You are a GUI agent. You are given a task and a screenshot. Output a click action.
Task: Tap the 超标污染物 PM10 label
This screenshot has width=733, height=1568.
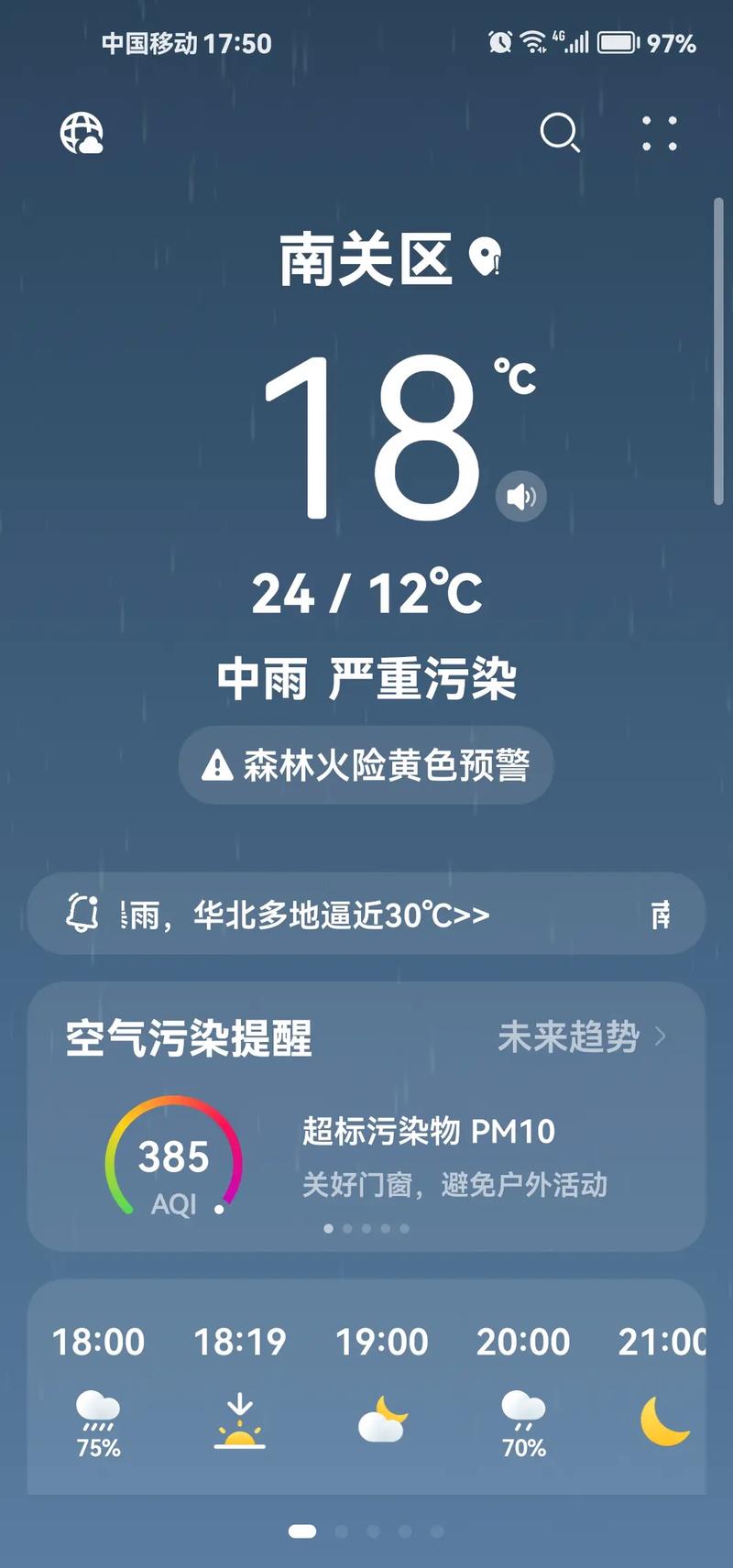(428, 1131)
